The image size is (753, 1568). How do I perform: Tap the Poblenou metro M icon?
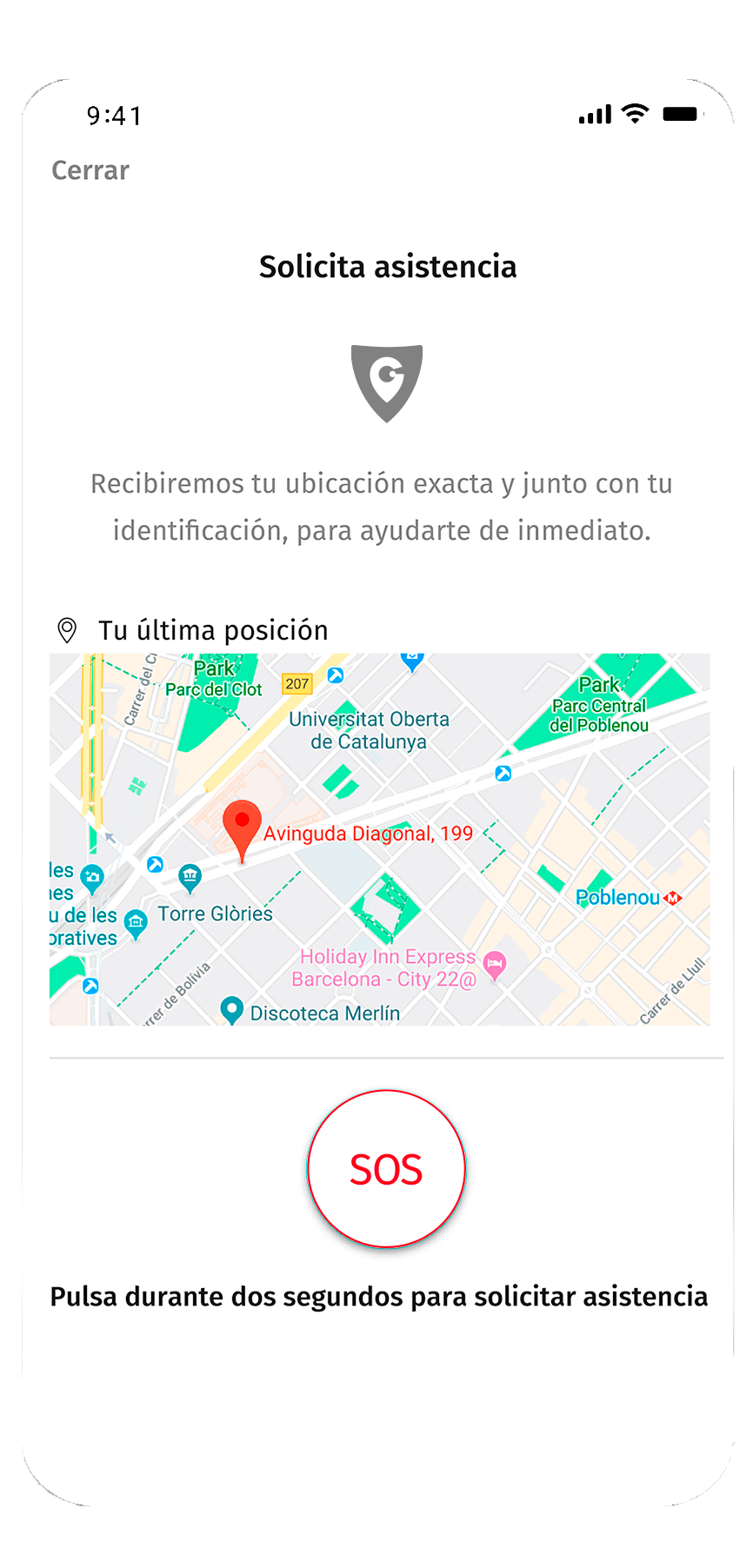[672, 898]
